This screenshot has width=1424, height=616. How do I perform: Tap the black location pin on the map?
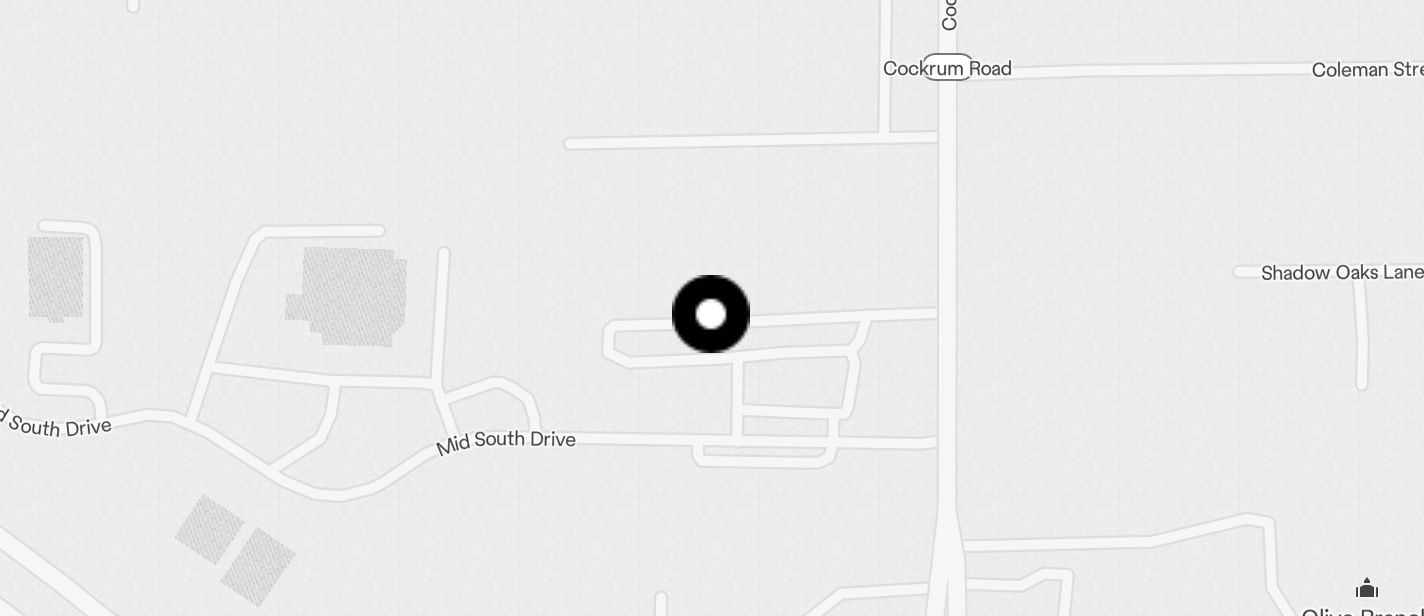(x=711, y=314)
